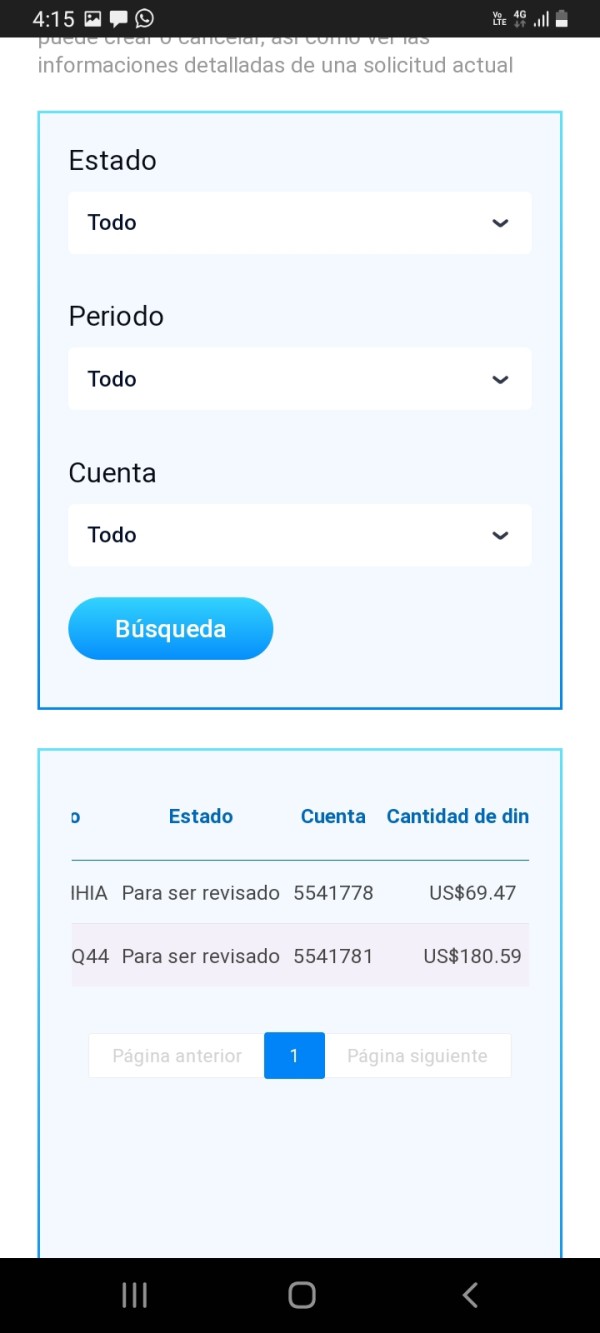Open the request row for account 5541778
The width and height of the screenshot is (600, 1333).
pos(300,893)
